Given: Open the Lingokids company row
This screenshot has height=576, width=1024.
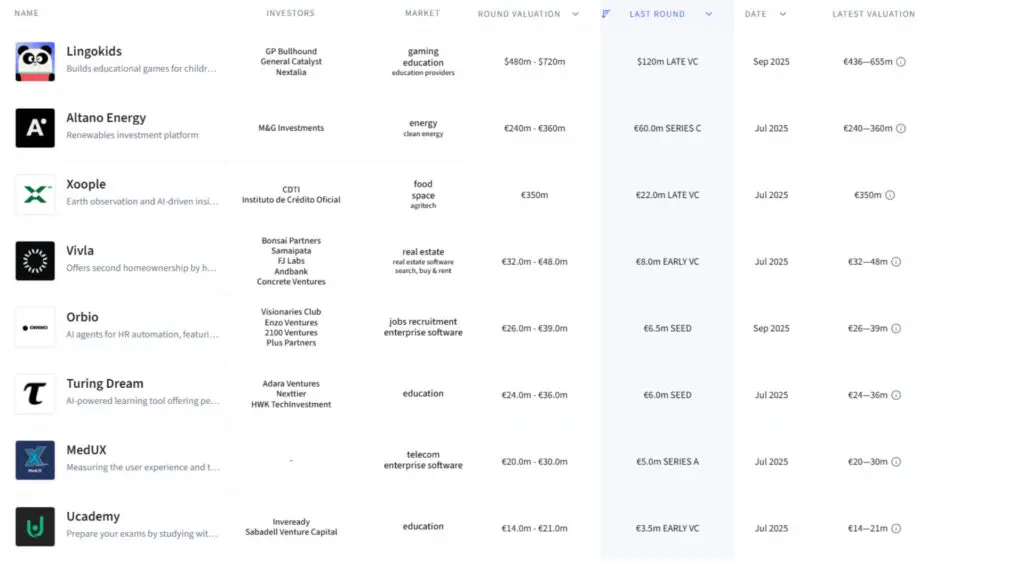Looking at the screenshot, I should tap(94, 51).
